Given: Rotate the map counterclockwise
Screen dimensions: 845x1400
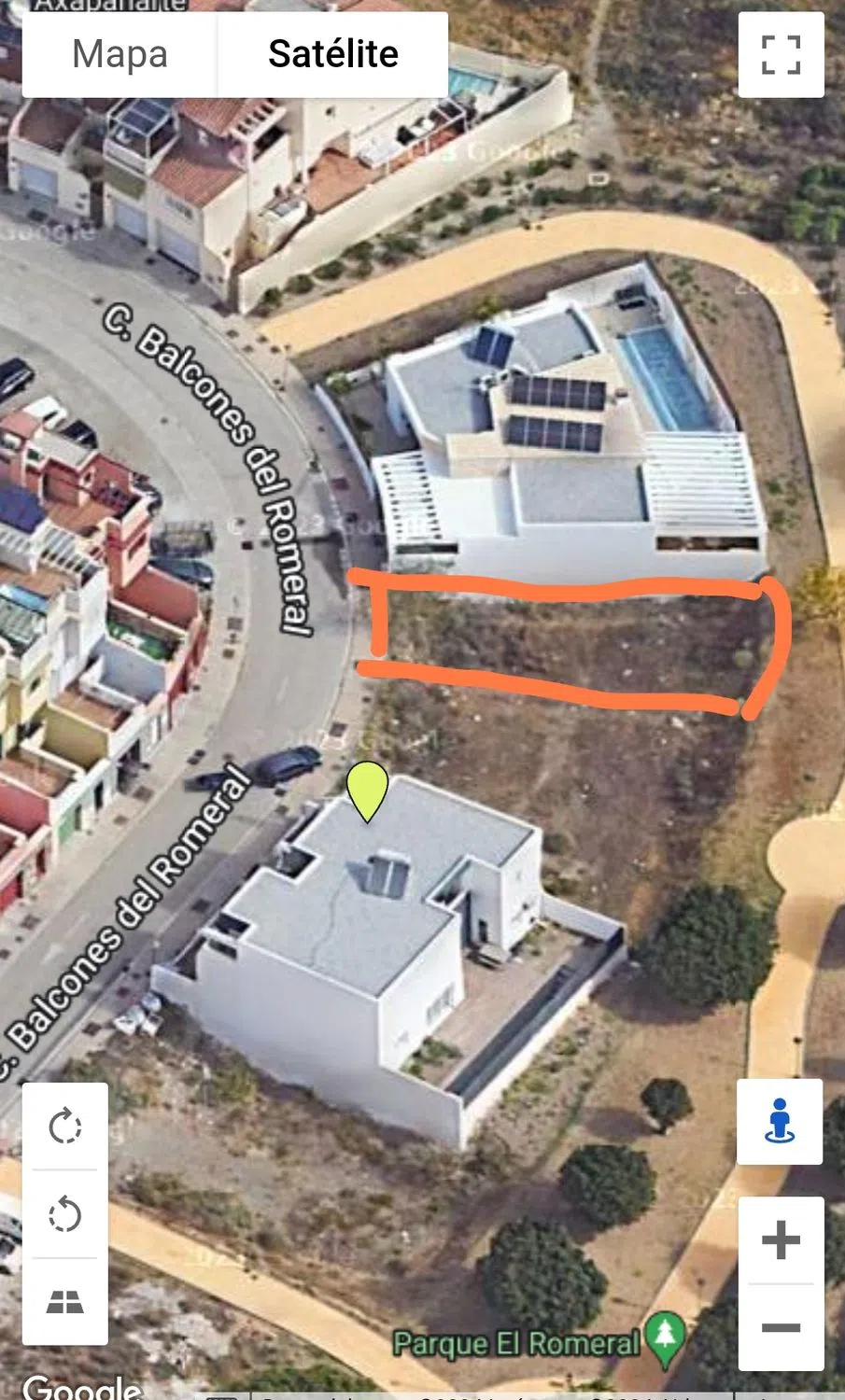Looking at the screenshot, I should coord(64,1215).
